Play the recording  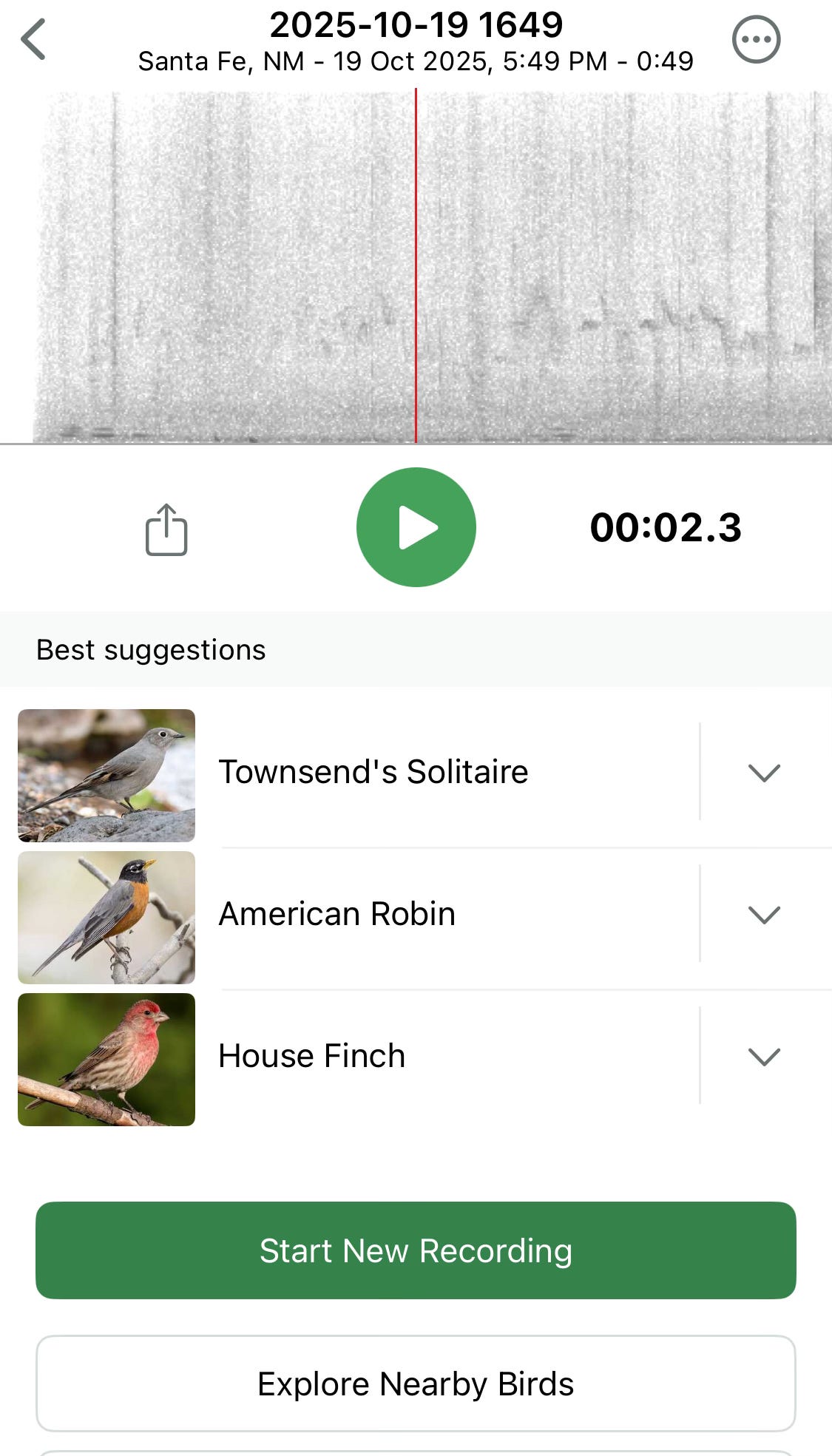click(416, 527)
